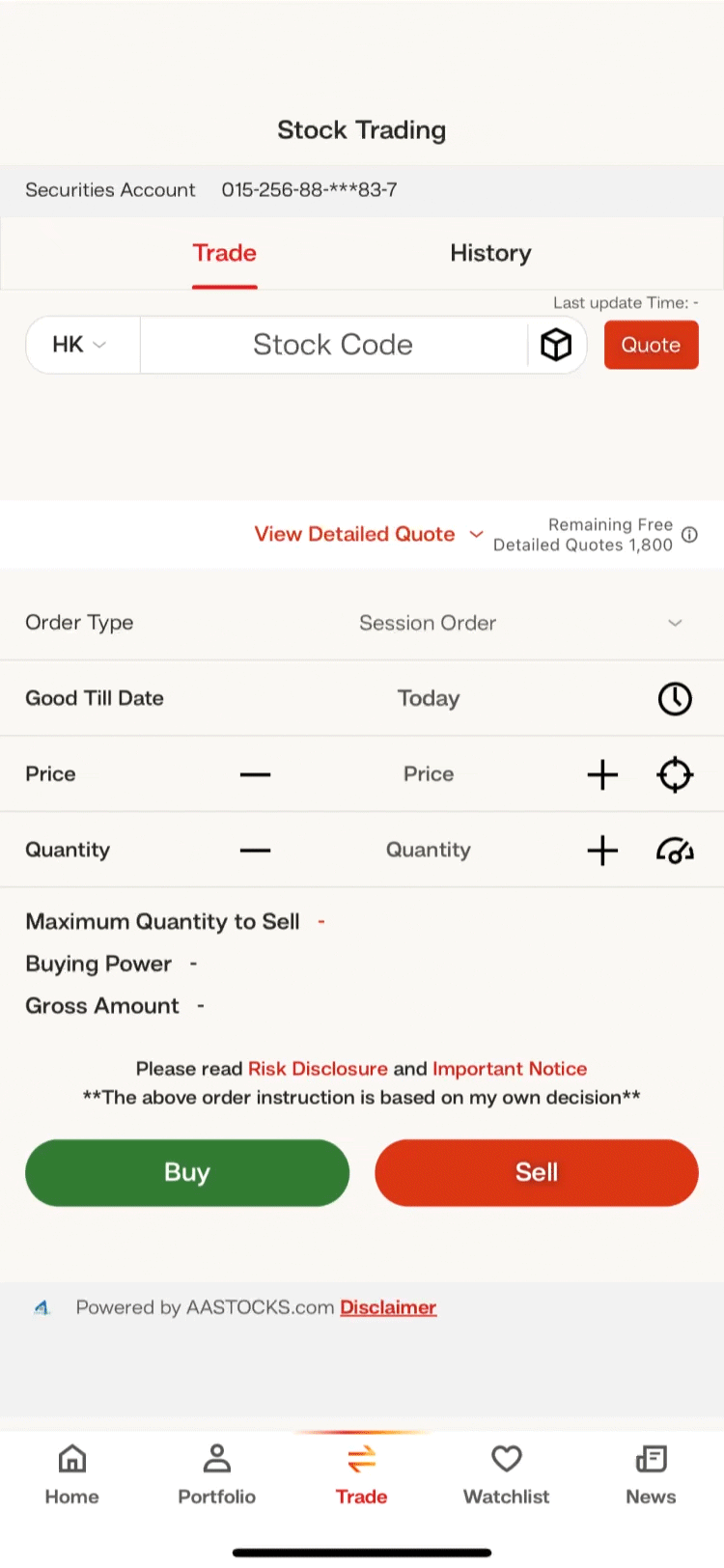Decrease price with the minus button
724x1568 pixels.
(x=255, y=774)
